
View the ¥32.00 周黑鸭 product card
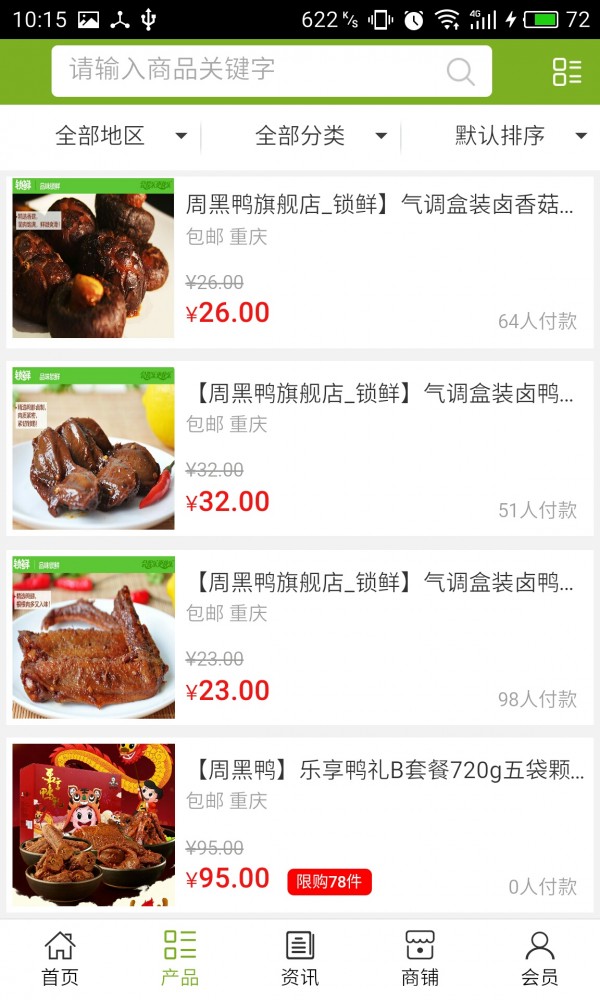300,448
